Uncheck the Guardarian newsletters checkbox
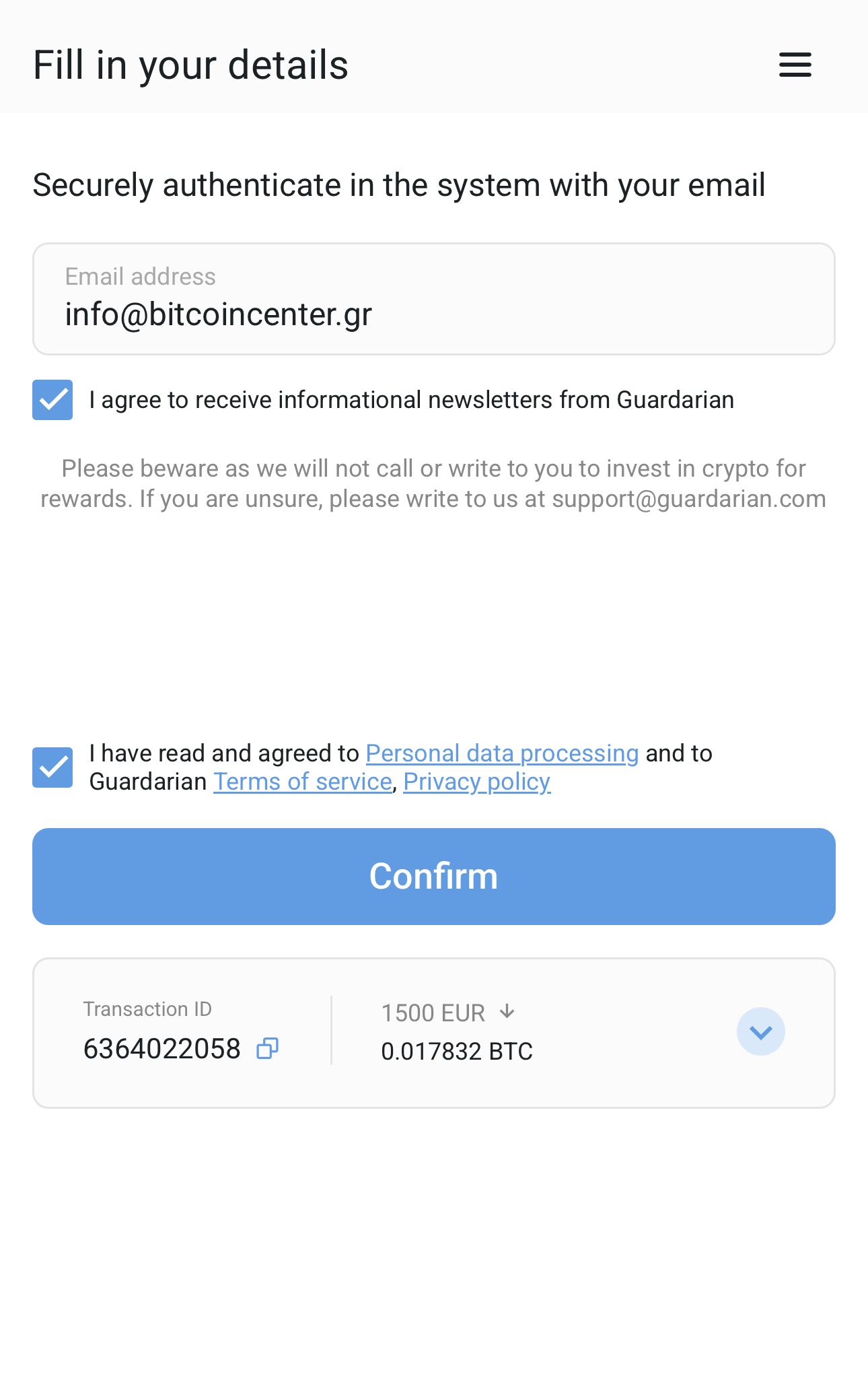The height and width of the screenshot is (1399, 868). click(x=52, y=400)
